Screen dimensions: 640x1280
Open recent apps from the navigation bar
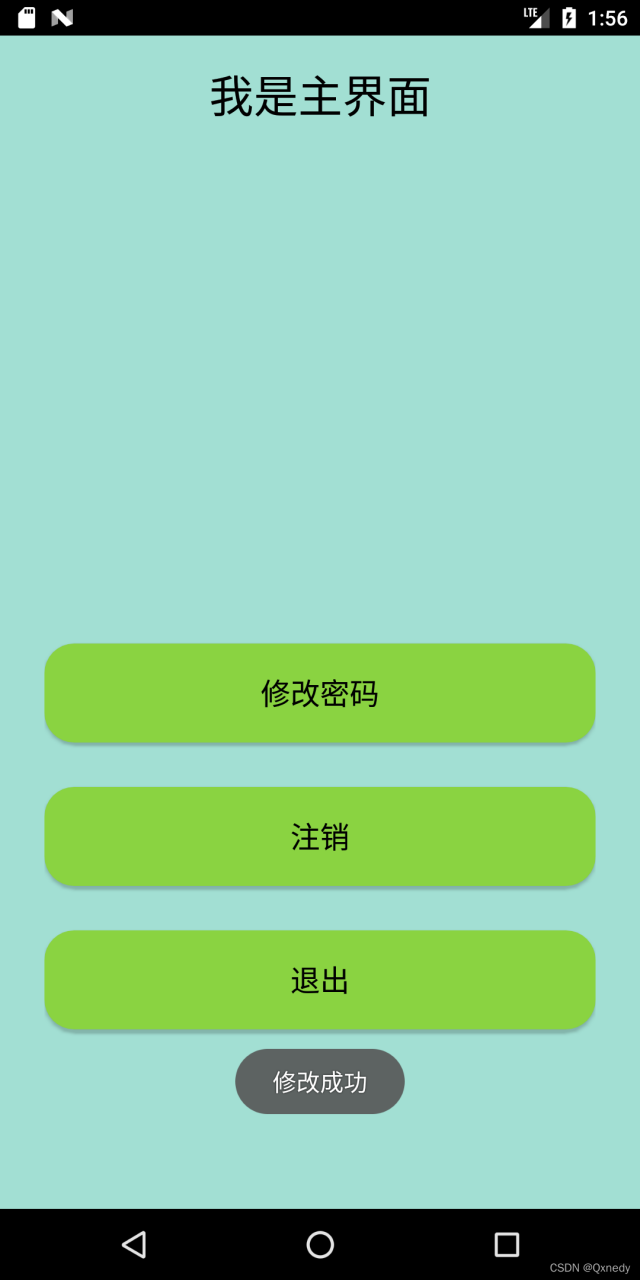(507, 1244)
